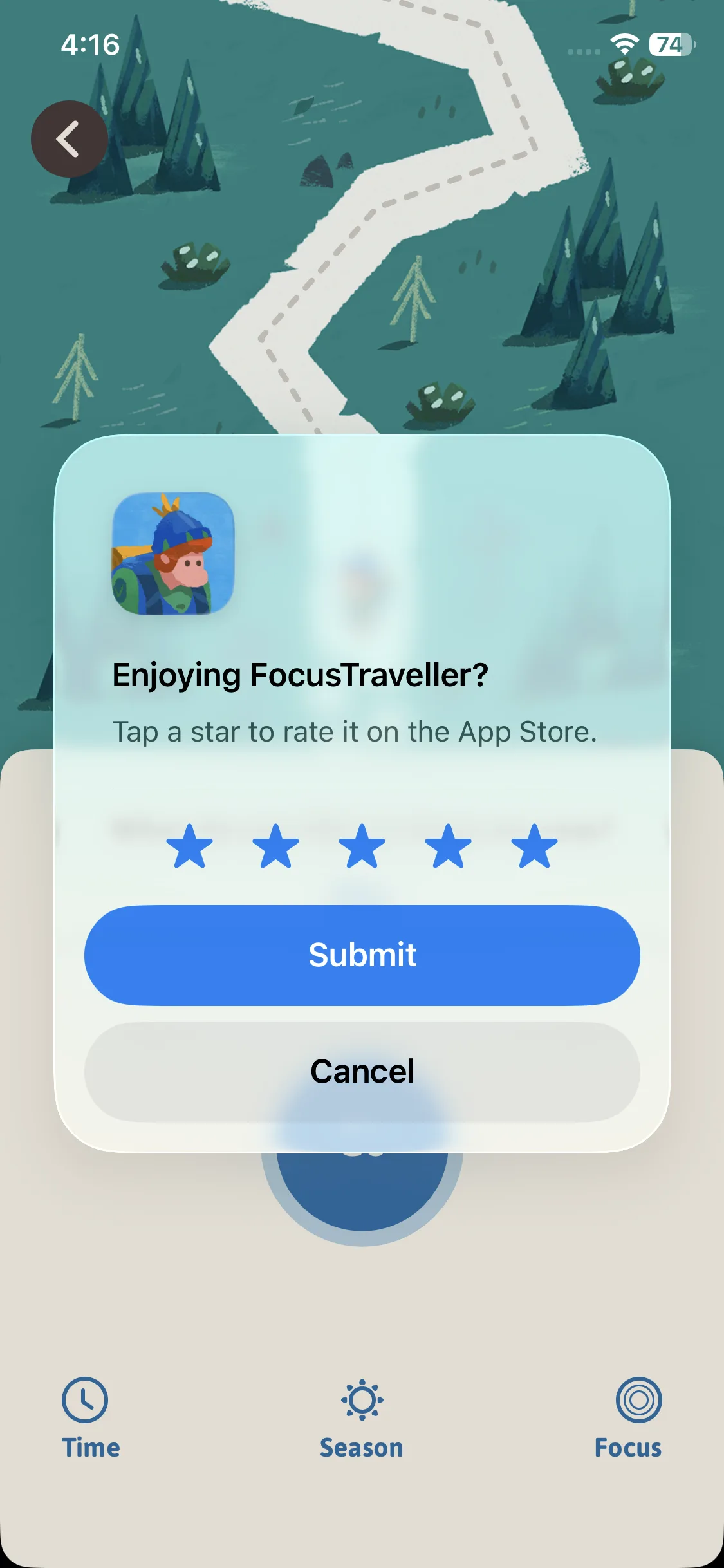Screen dimensions: 724x1568
Task: Rate the app one star
Action: [x=189, y=846]
